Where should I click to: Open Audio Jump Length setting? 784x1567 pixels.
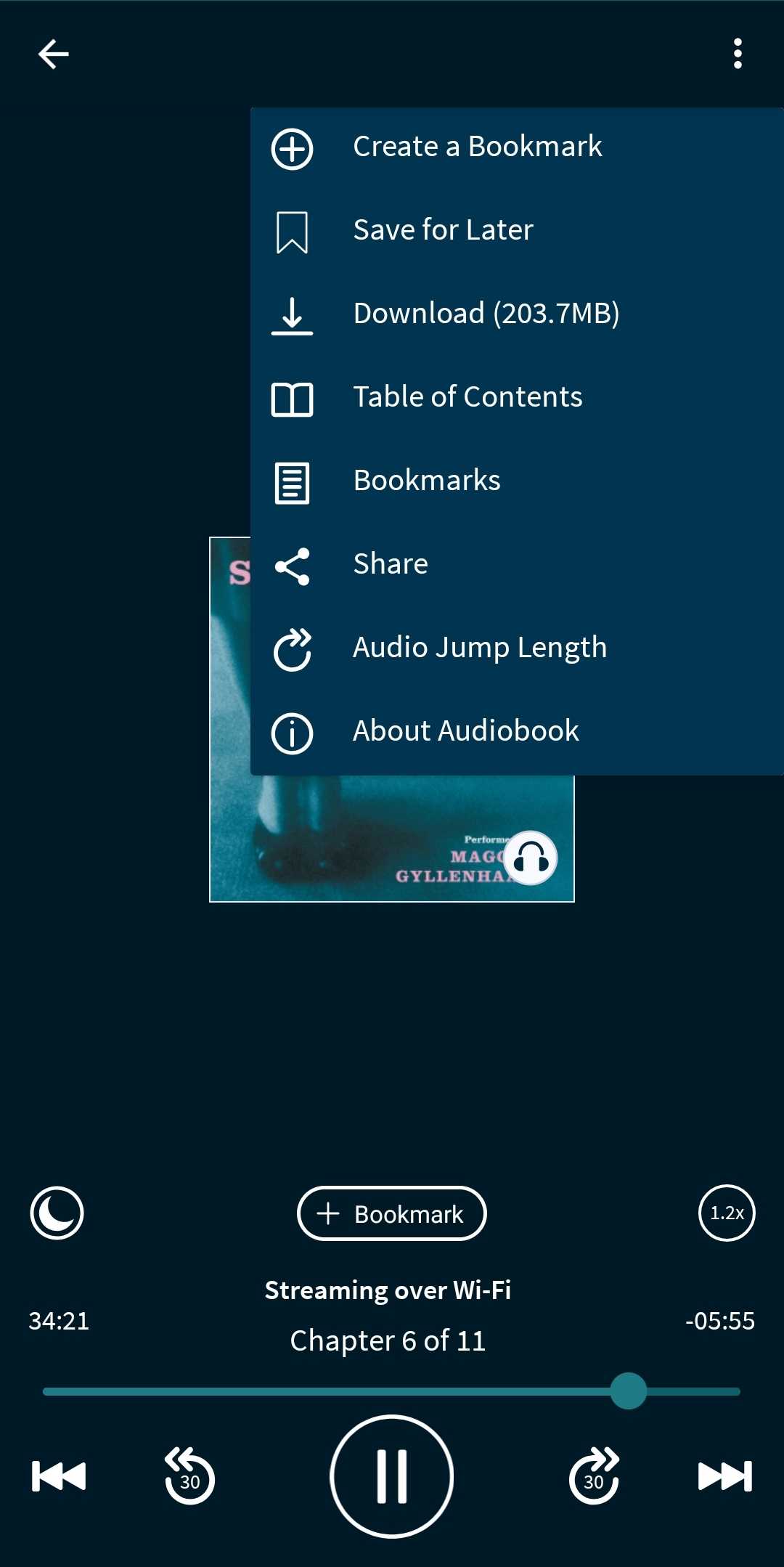point(517,649)
